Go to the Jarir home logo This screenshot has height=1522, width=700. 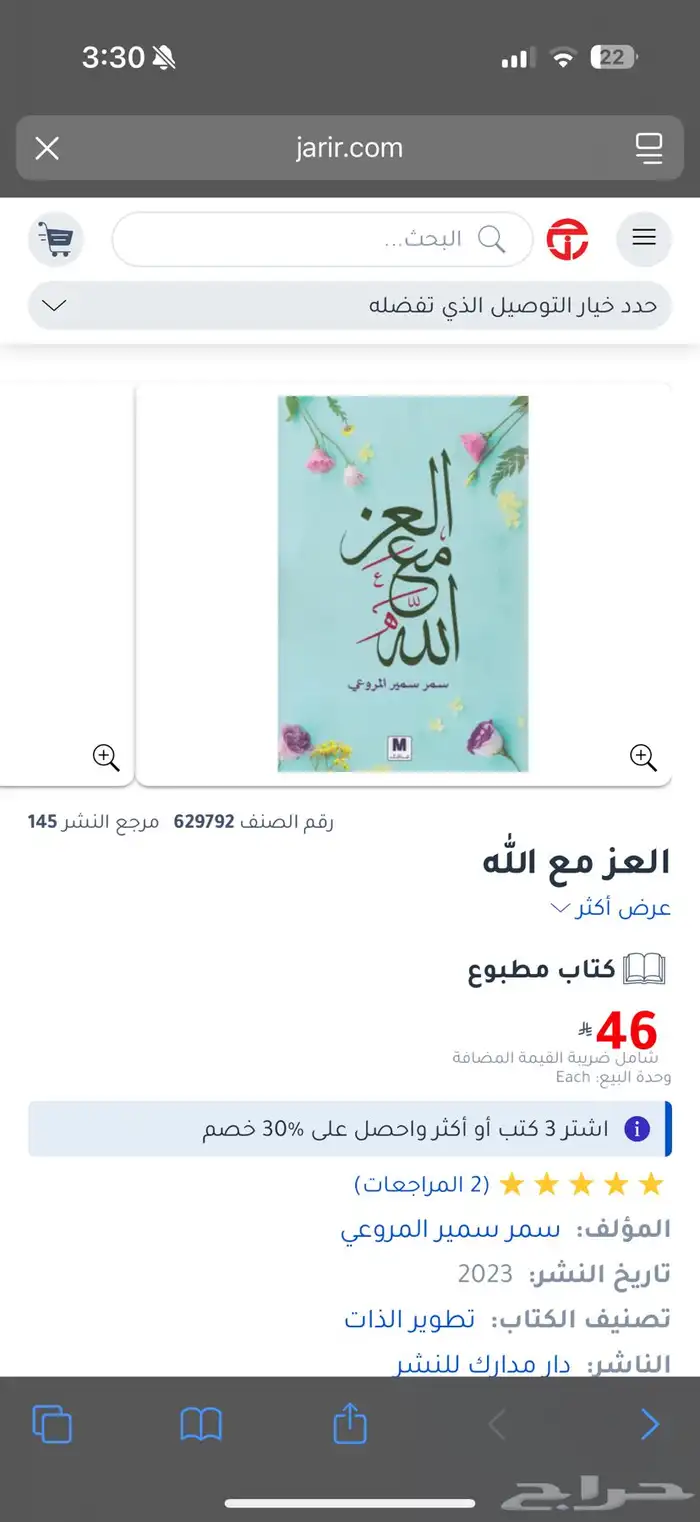tap(567, 239)
